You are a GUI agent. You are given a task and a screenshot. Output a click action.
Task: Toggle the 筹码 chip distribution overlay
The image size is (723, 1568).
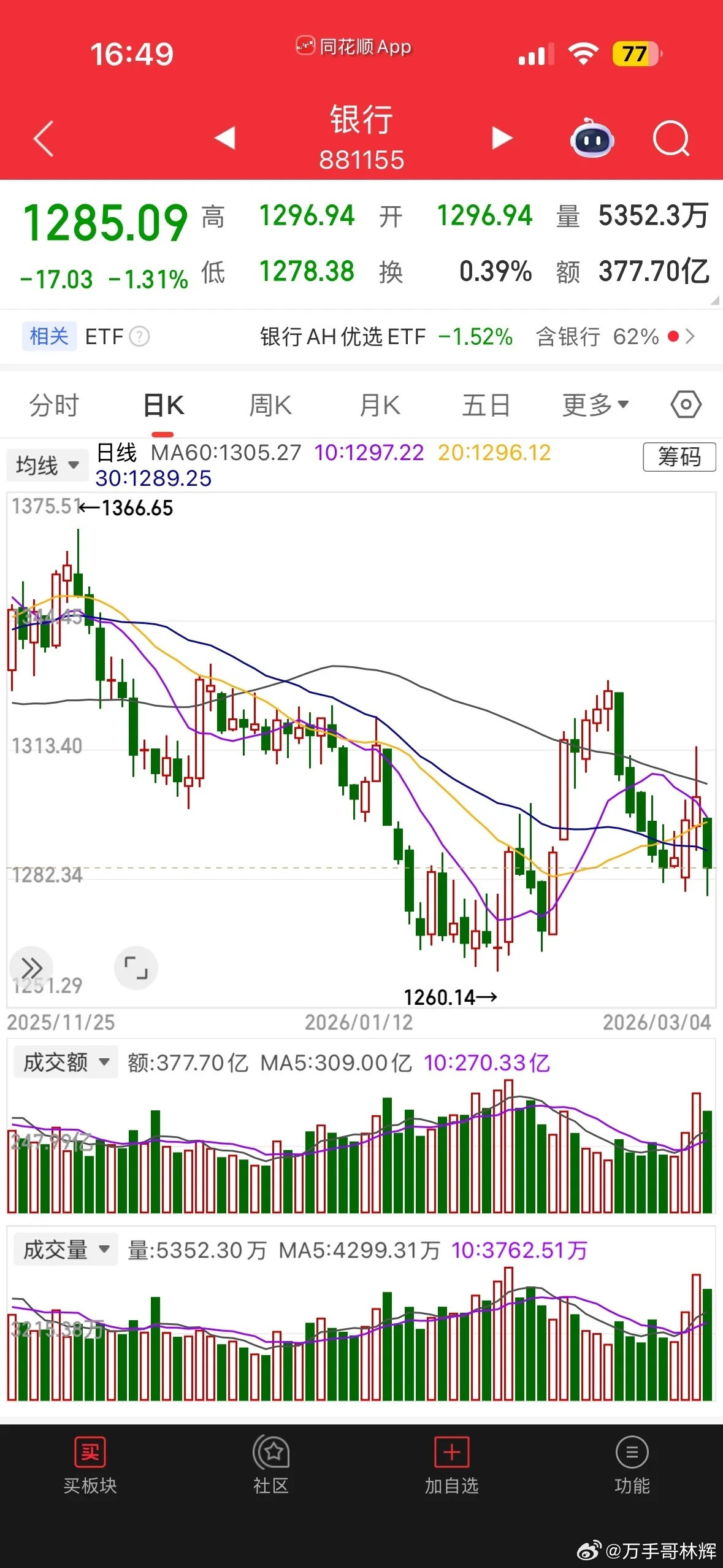pos(679,458)
